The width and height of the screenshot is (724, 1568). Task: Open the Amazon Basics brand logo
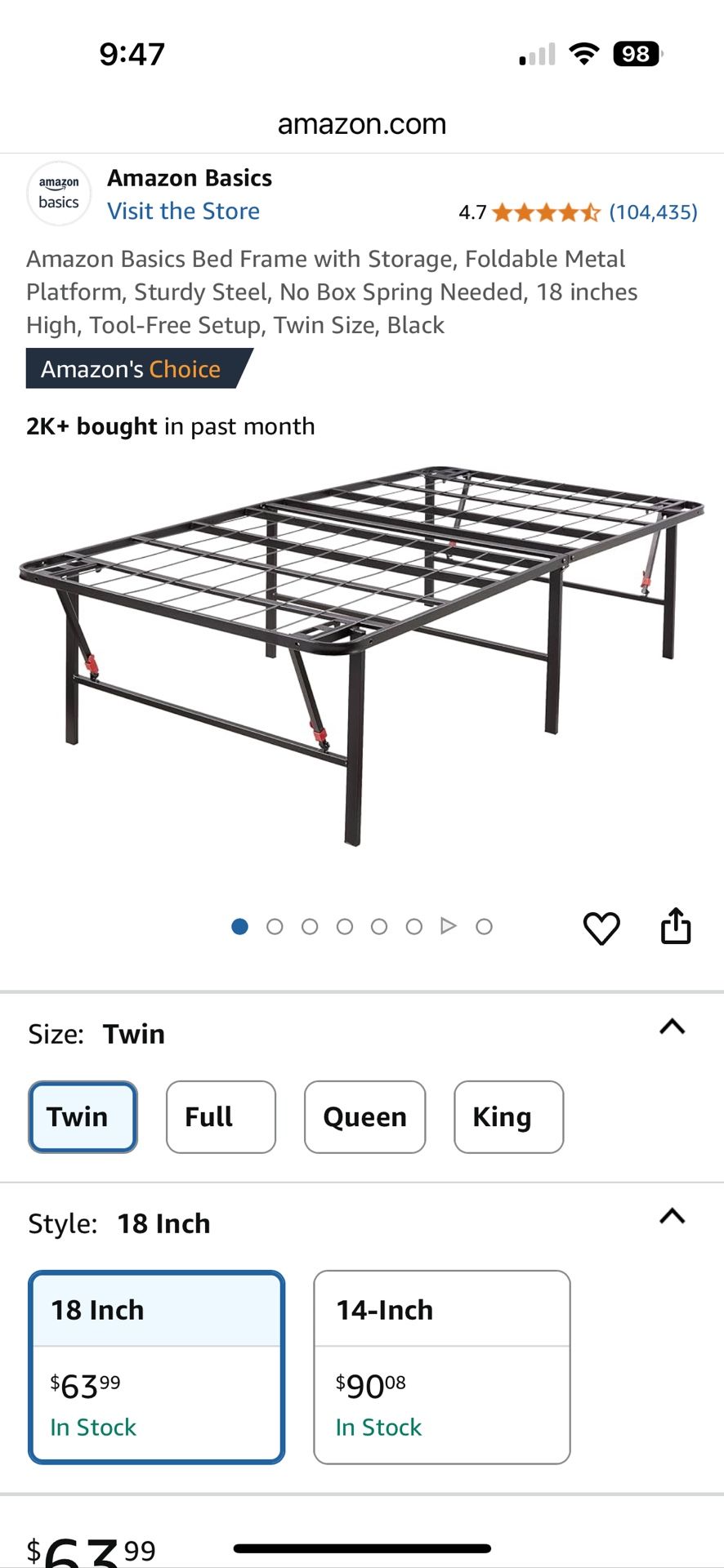(x=59, y=194)
